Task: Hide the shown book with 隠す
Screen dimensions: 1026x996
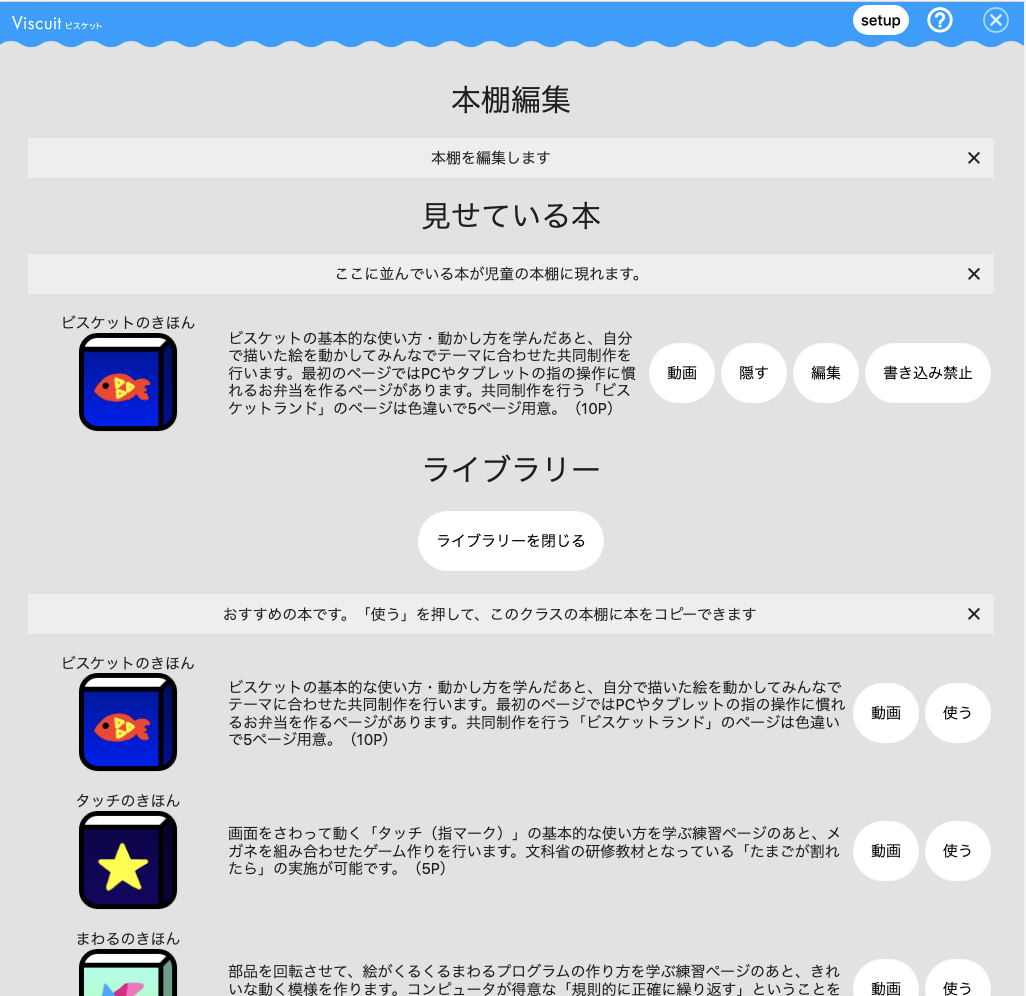Action: point(754,373)
